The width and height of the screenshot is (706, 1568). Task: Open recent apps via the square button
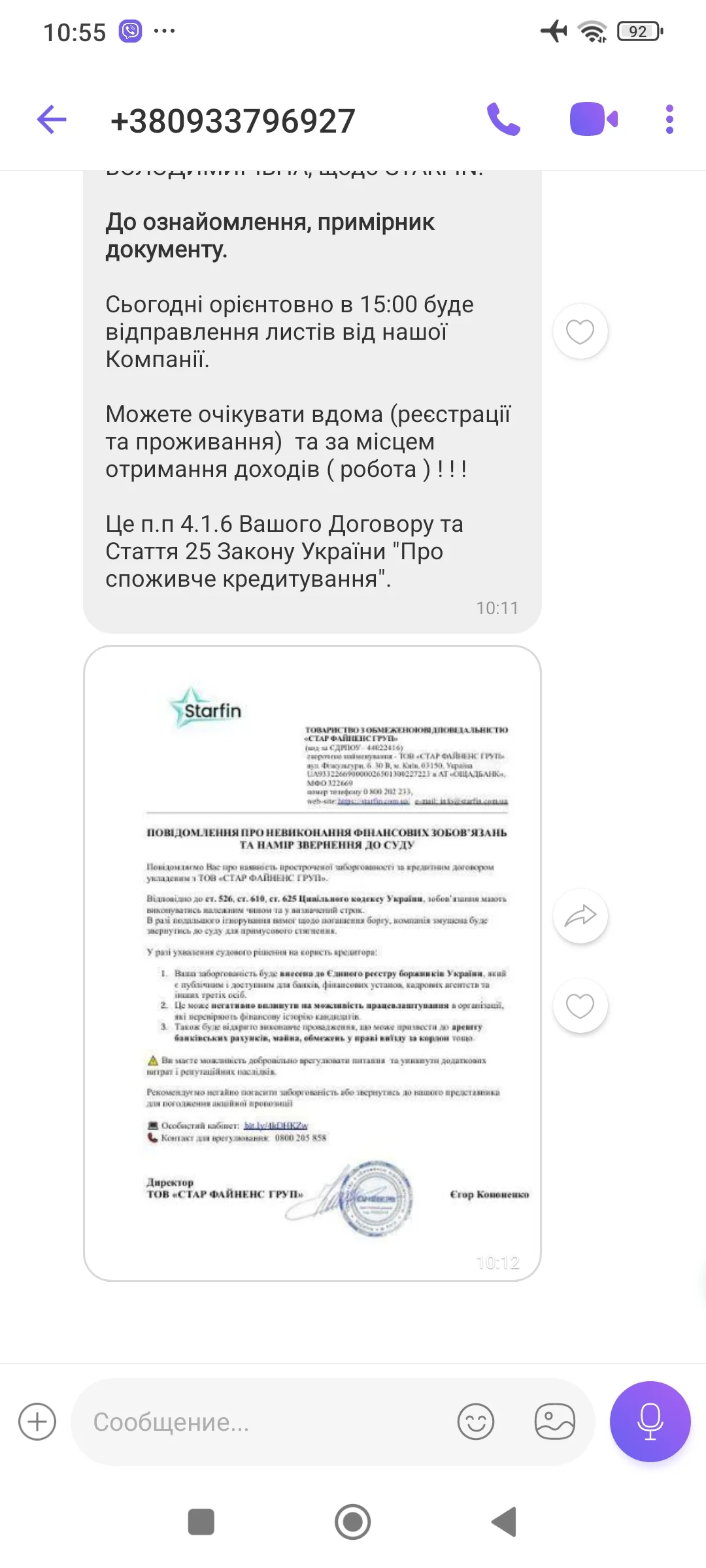[x=201, y=1522]
